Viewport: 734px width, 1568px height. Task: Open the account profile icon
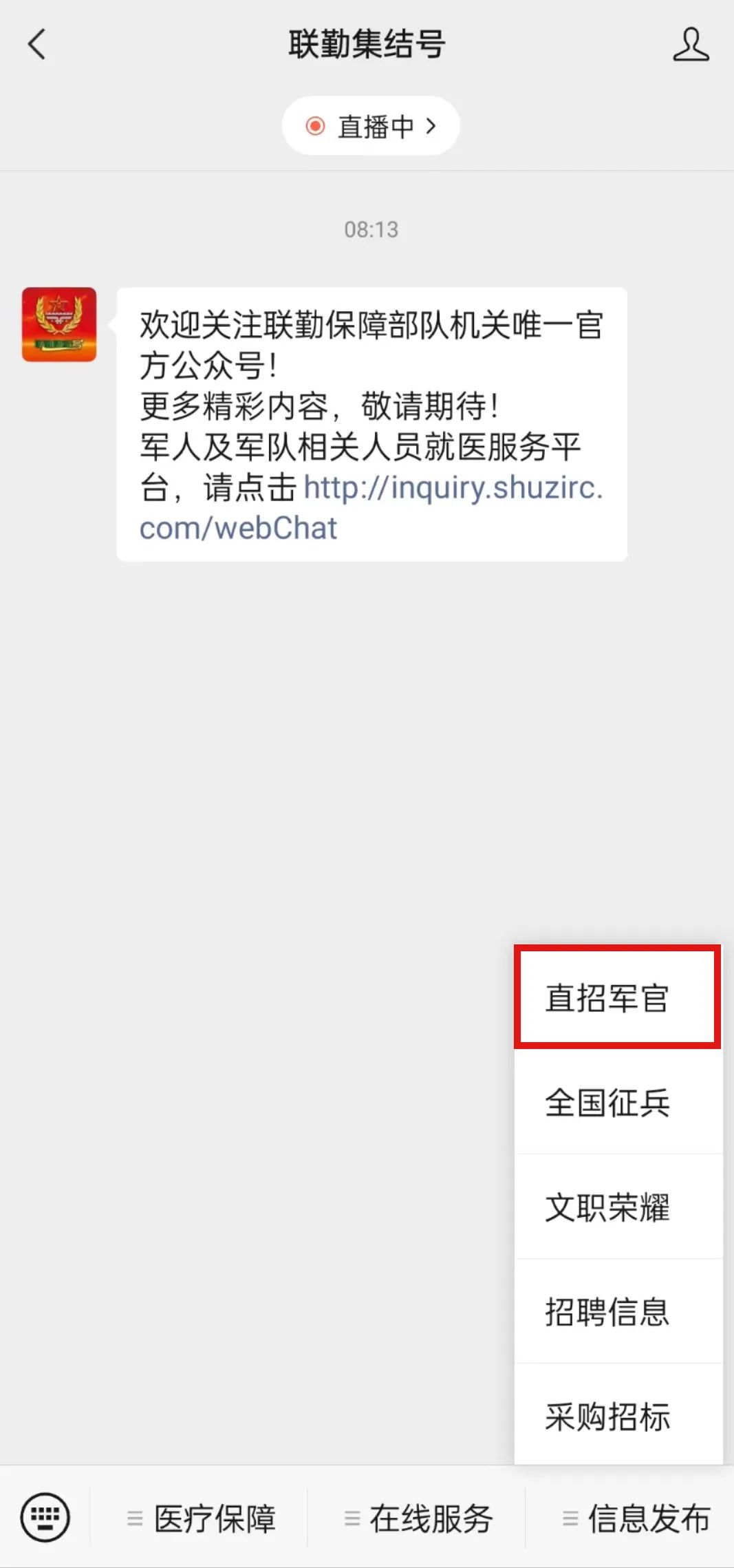690,45
